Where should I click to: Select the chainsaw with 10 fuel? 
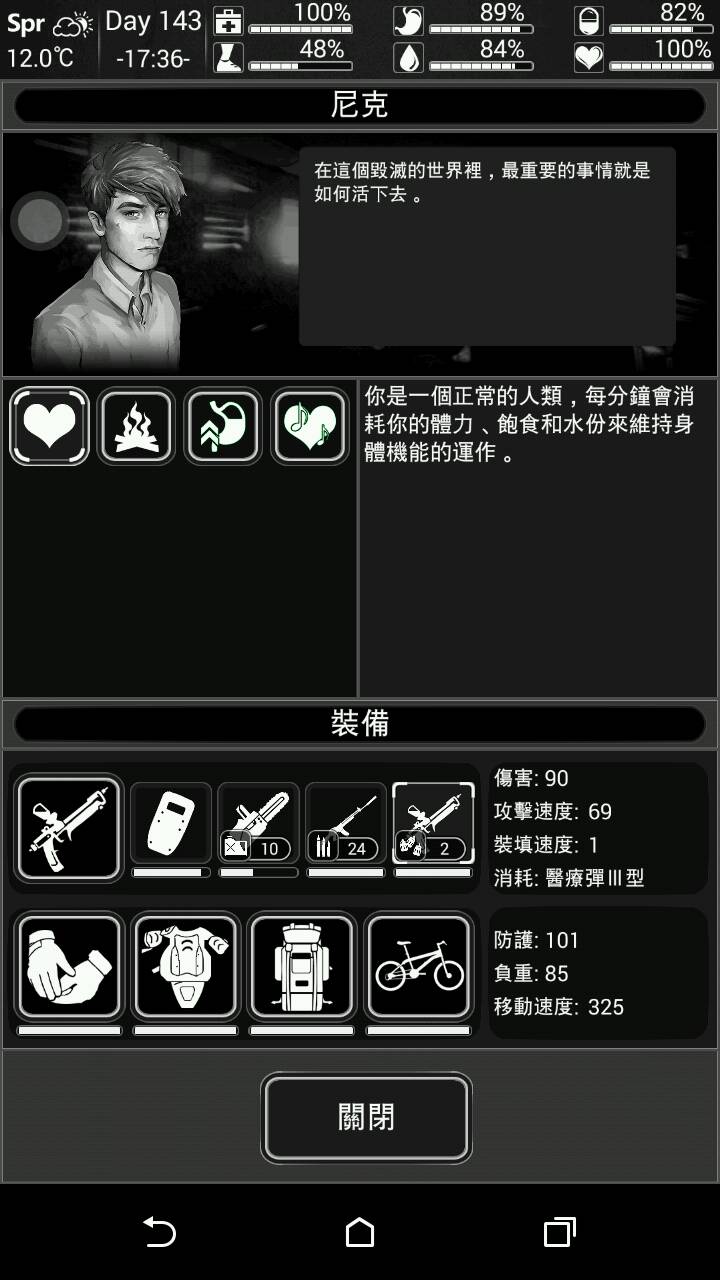pos(257,823)
